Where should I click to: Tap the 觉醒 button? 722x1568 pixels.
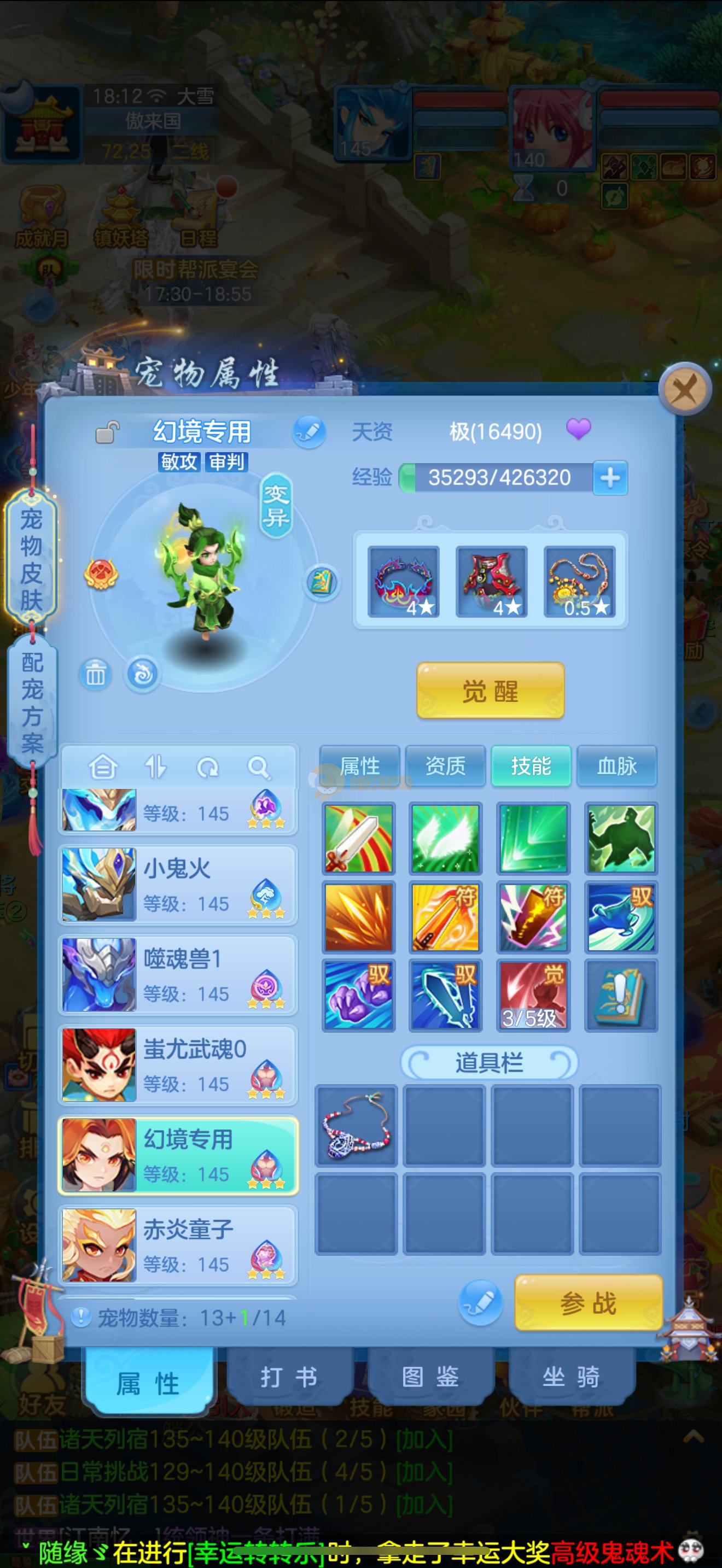[x=490, y=691]
